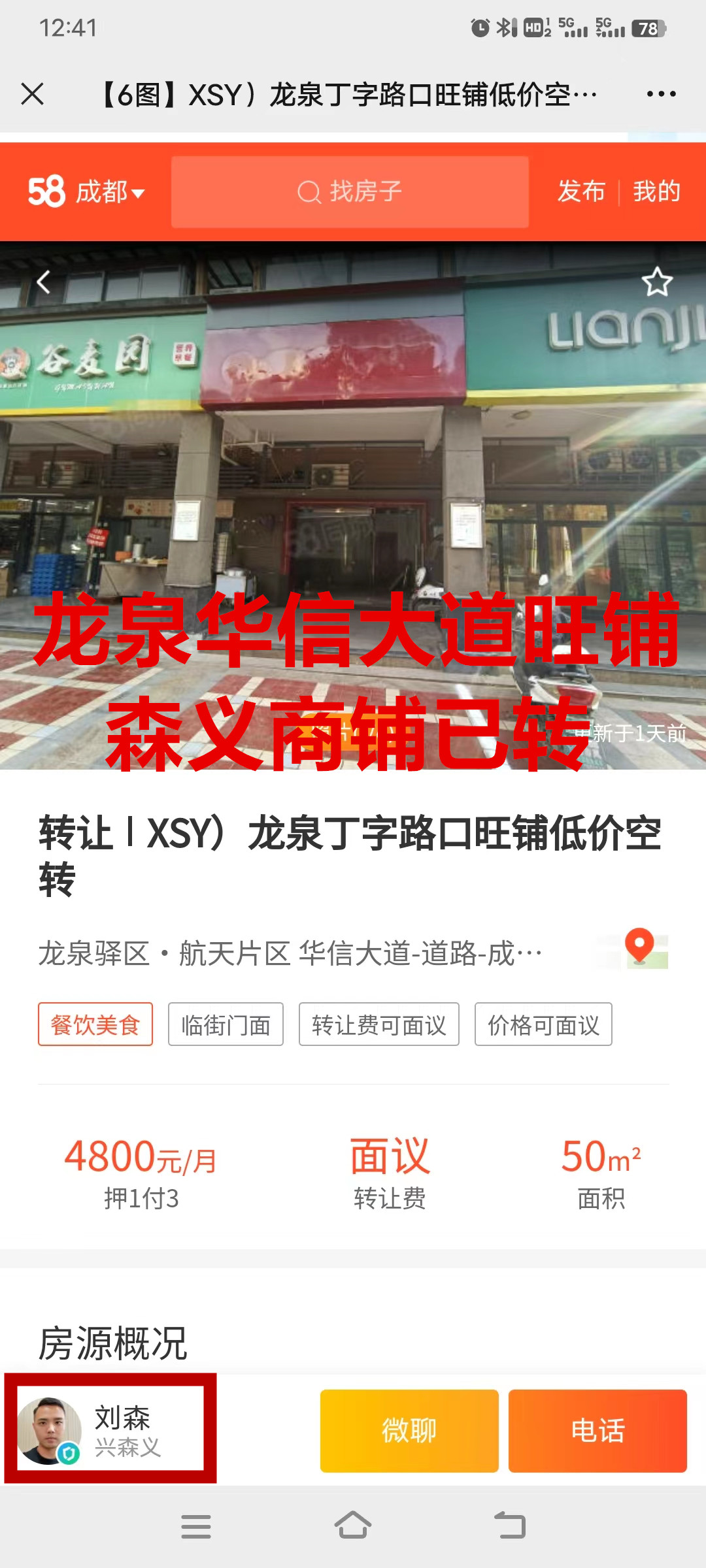Close the web page with the X
Screen dimensions: 706x1568
(32, 94)
